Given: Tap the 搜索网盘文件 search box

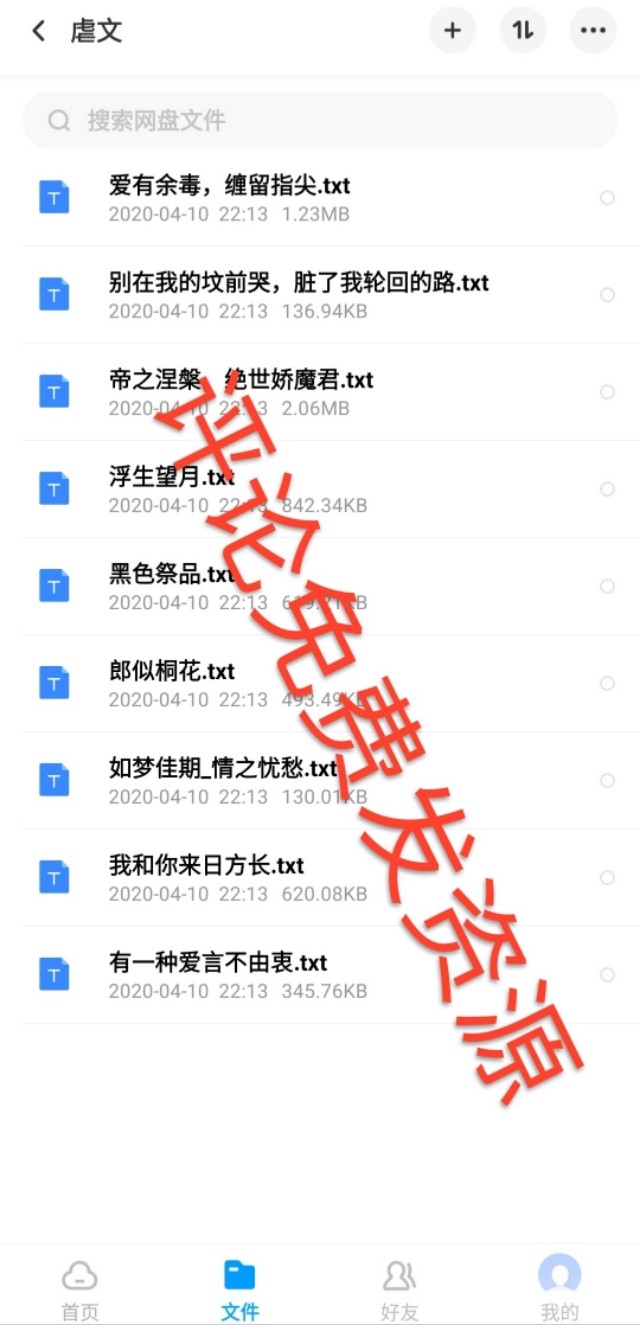Looking at the screenshot, I should point(320,121).
